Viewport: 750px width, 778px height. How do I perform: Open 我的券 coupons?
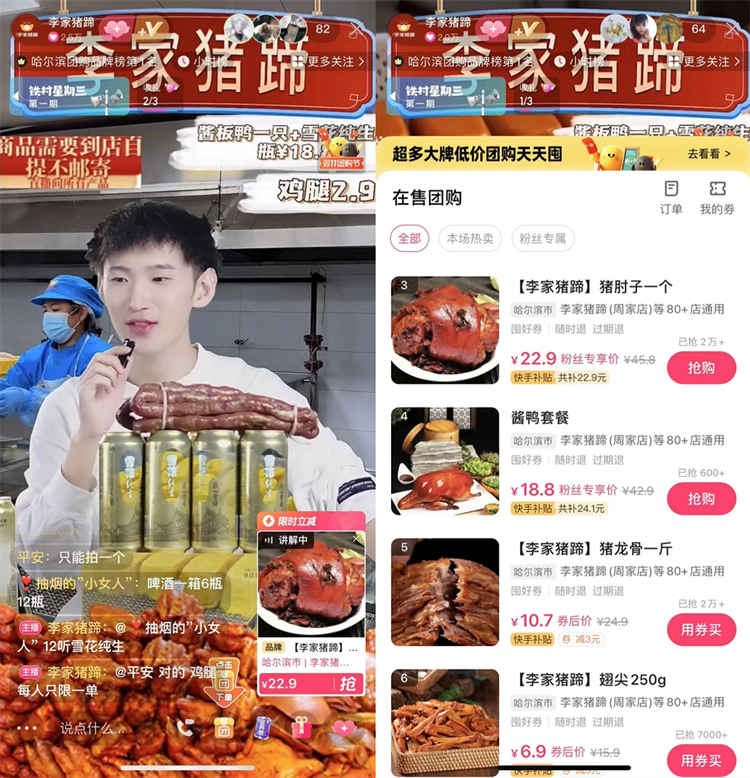tap(716, 197)
